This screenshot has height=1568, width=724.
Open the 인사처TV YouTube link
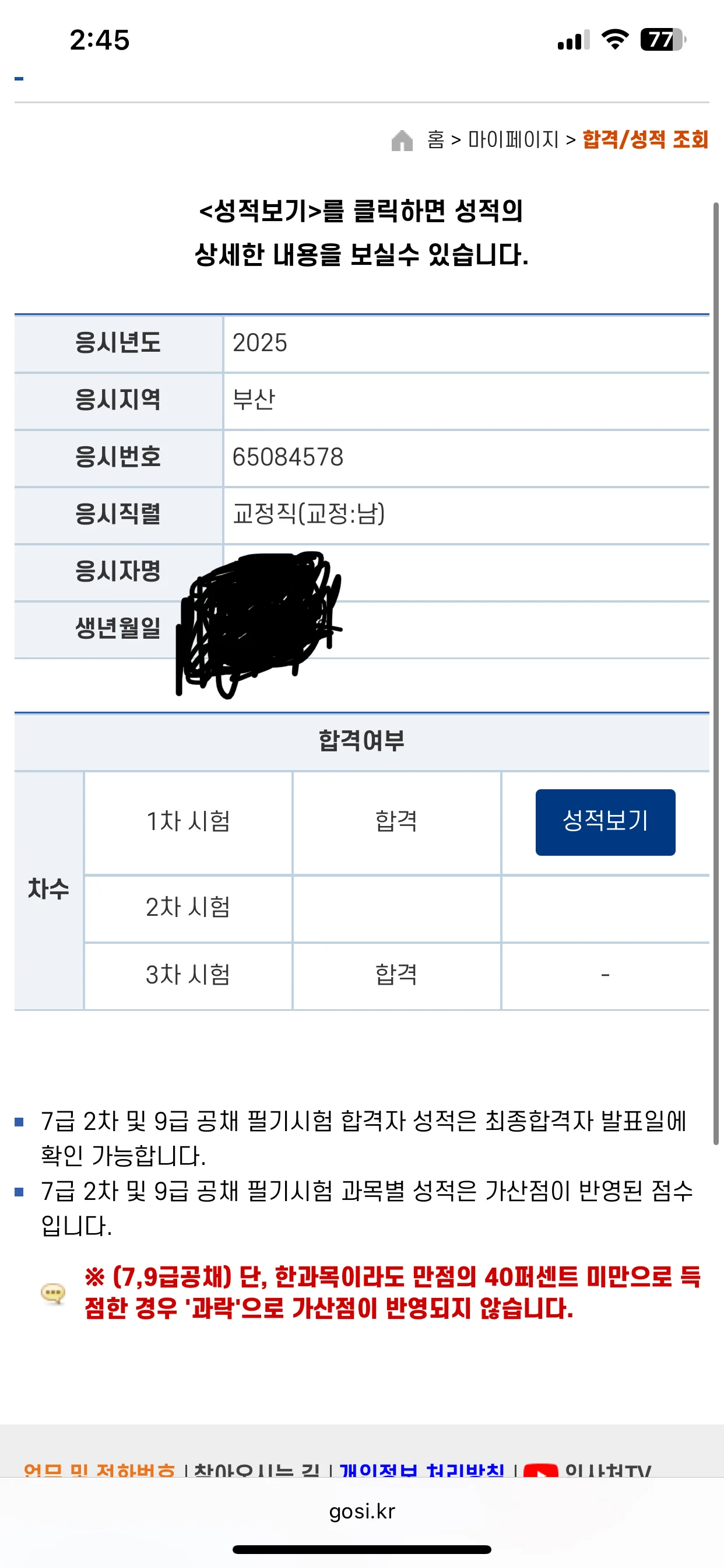click(588, 1470)
